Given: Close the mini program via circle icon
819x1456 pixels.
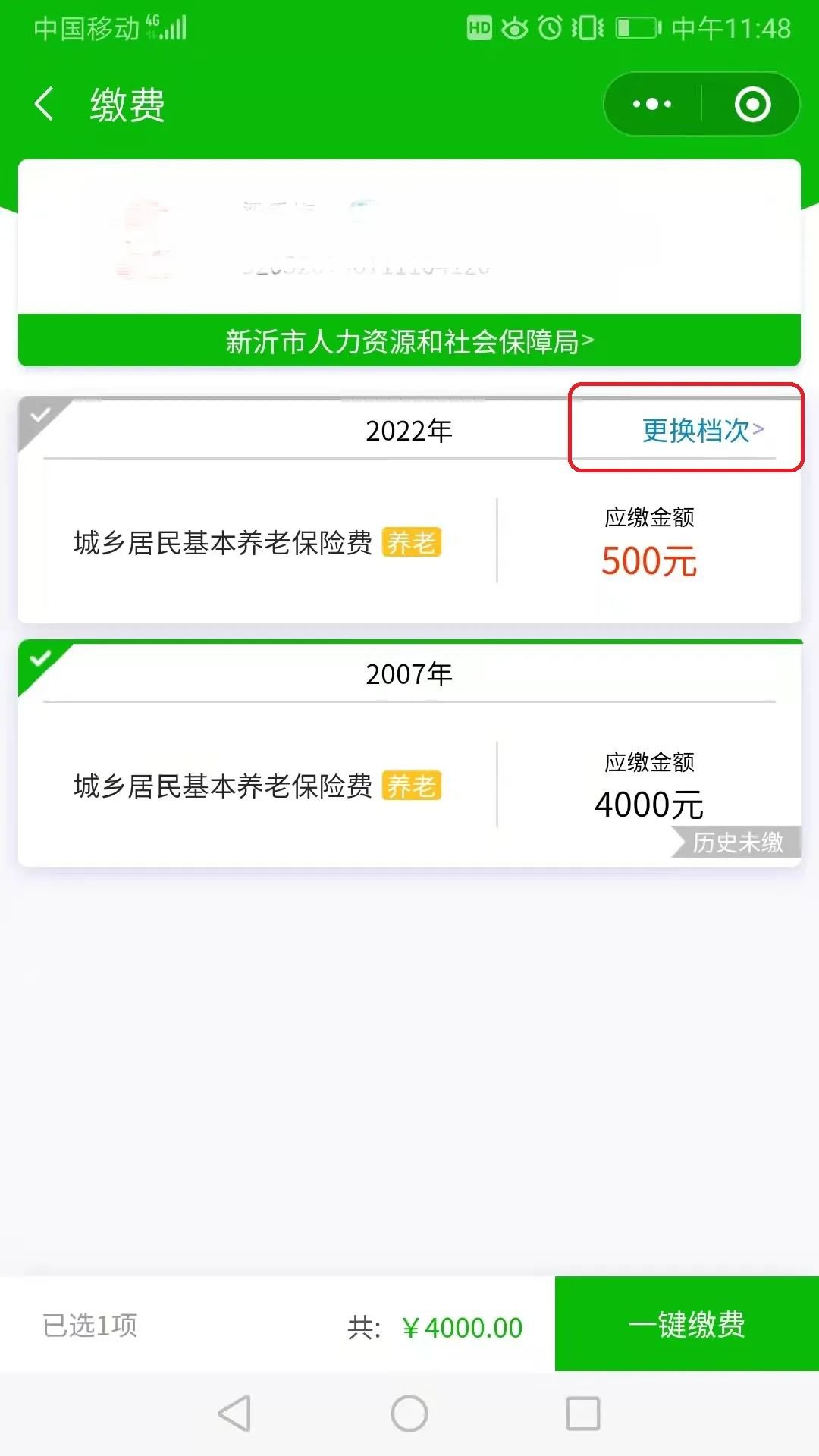Looking at the screenshot, I should pyautogui.click(x=752, y=104).
